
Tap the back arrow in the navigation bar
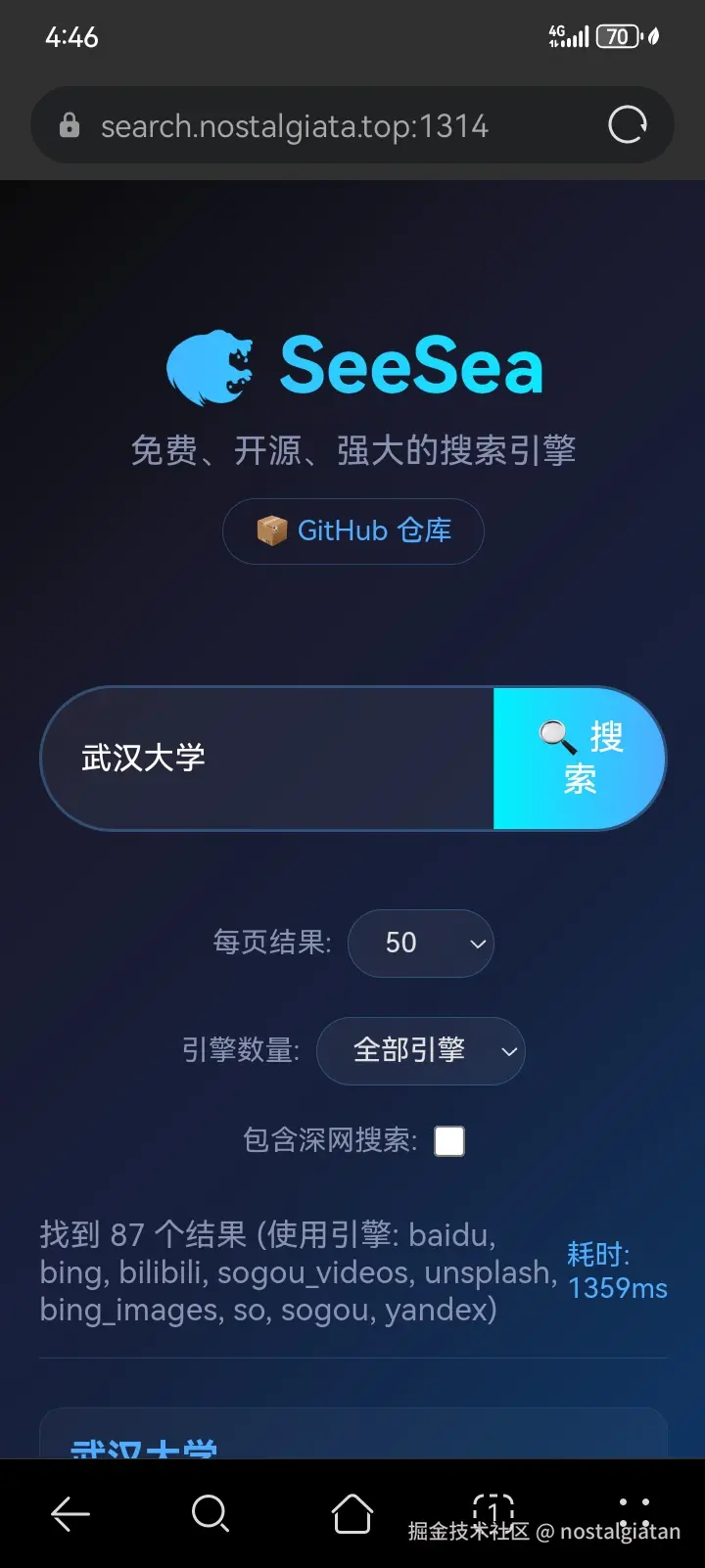pos(70,1514)
